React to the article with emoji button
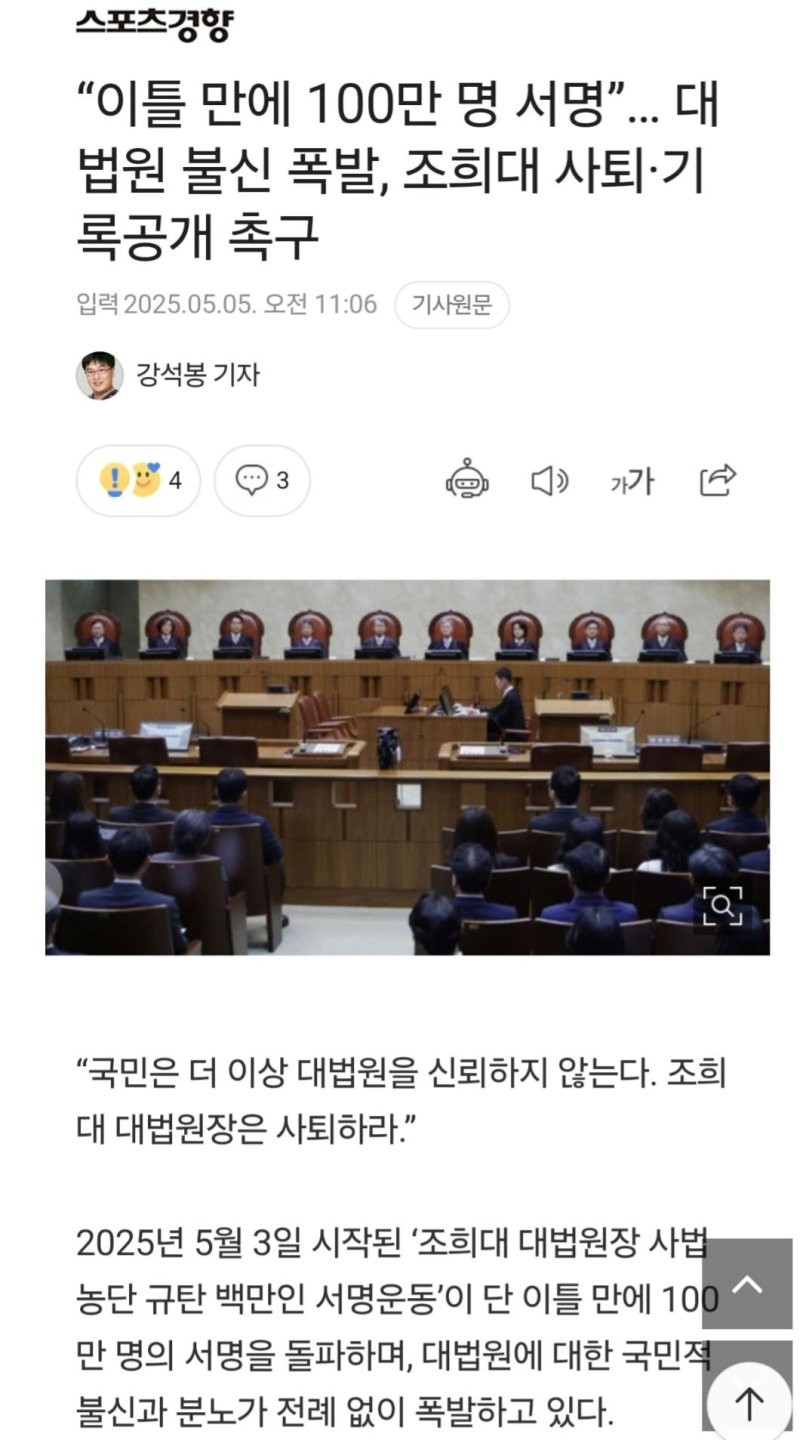 138,481
